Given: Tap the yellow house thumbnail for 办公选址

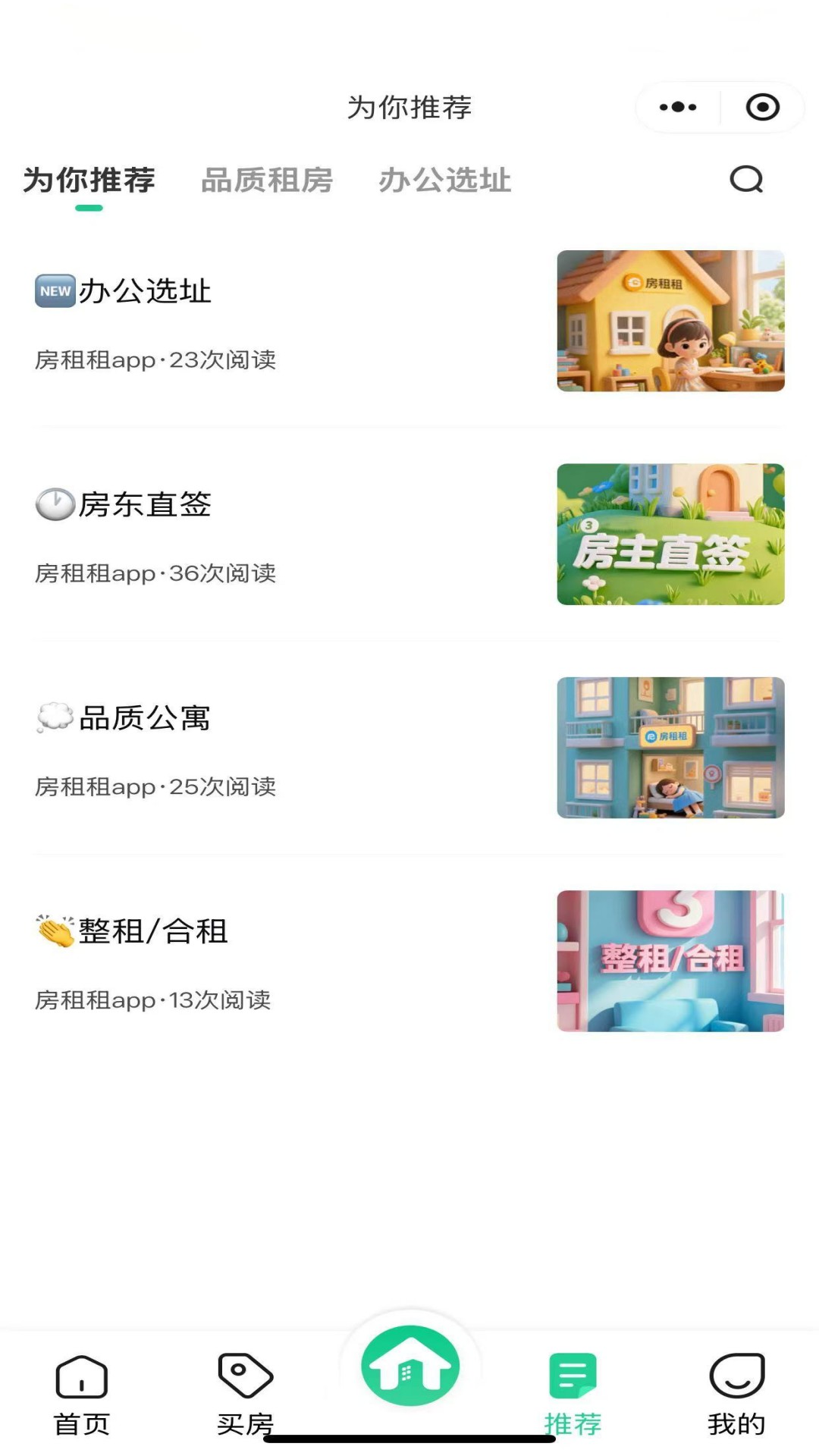Looking at the screenshot, I should (671, 320).
